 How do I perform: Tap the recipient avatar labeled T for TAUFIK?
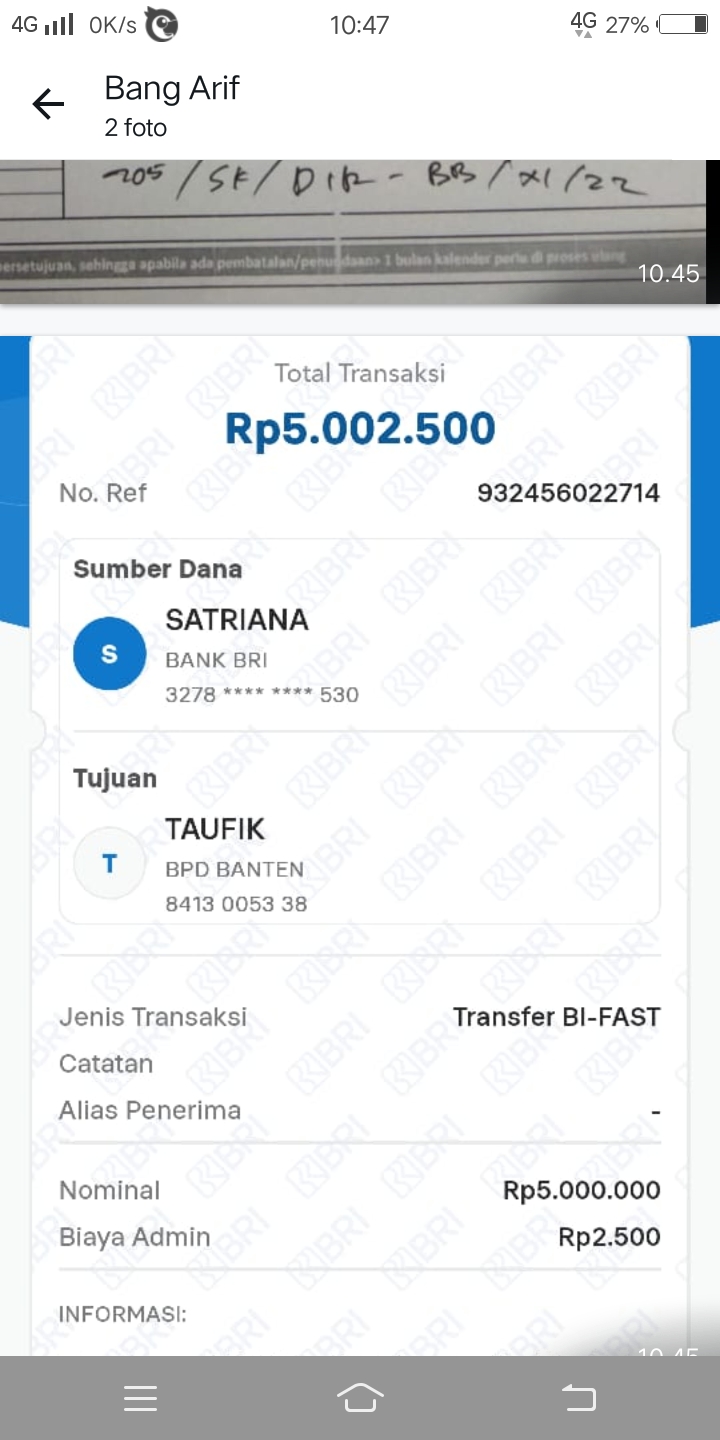109,862
